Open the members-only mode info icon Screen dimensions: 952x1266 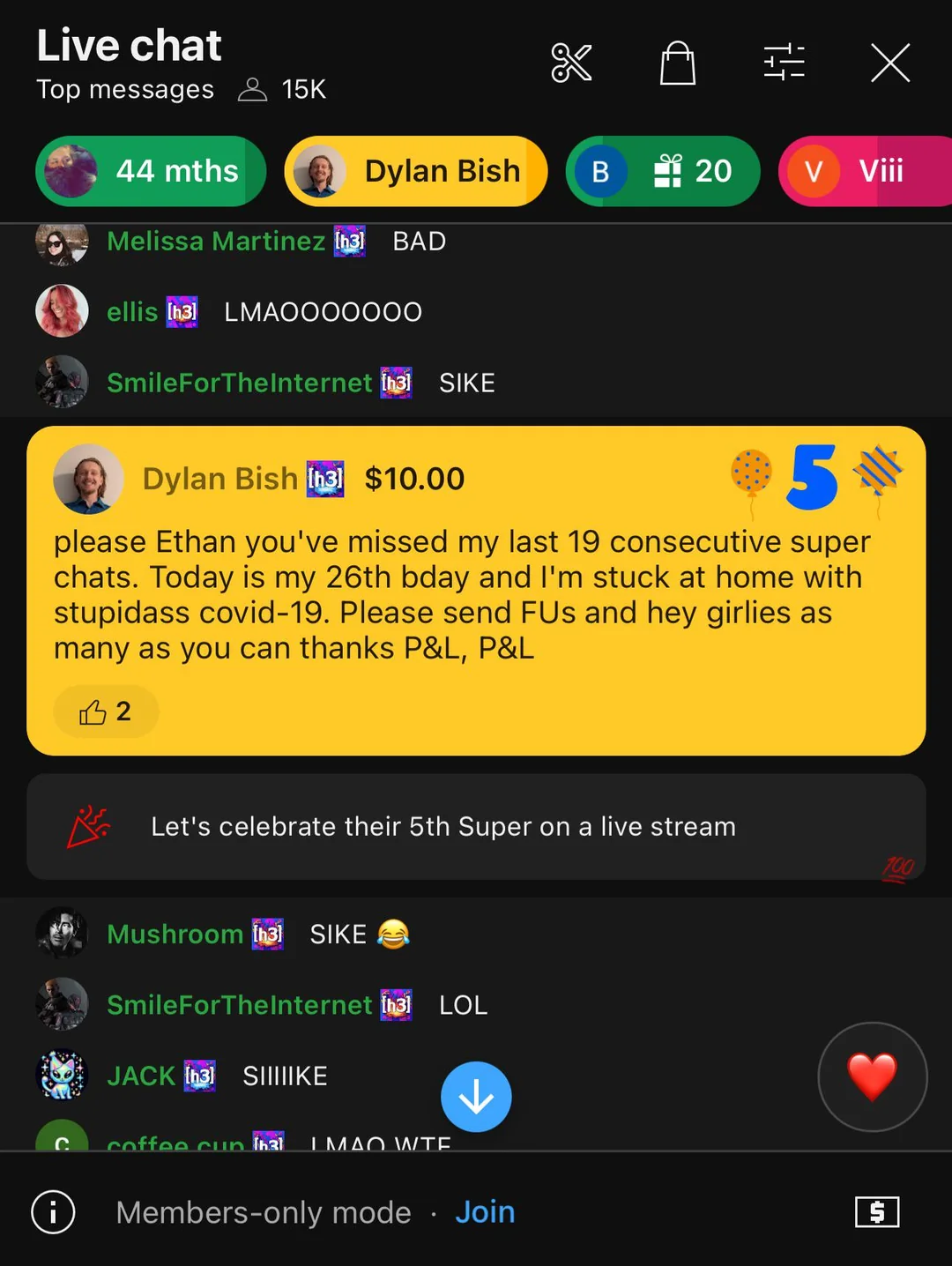(54, 1212)
